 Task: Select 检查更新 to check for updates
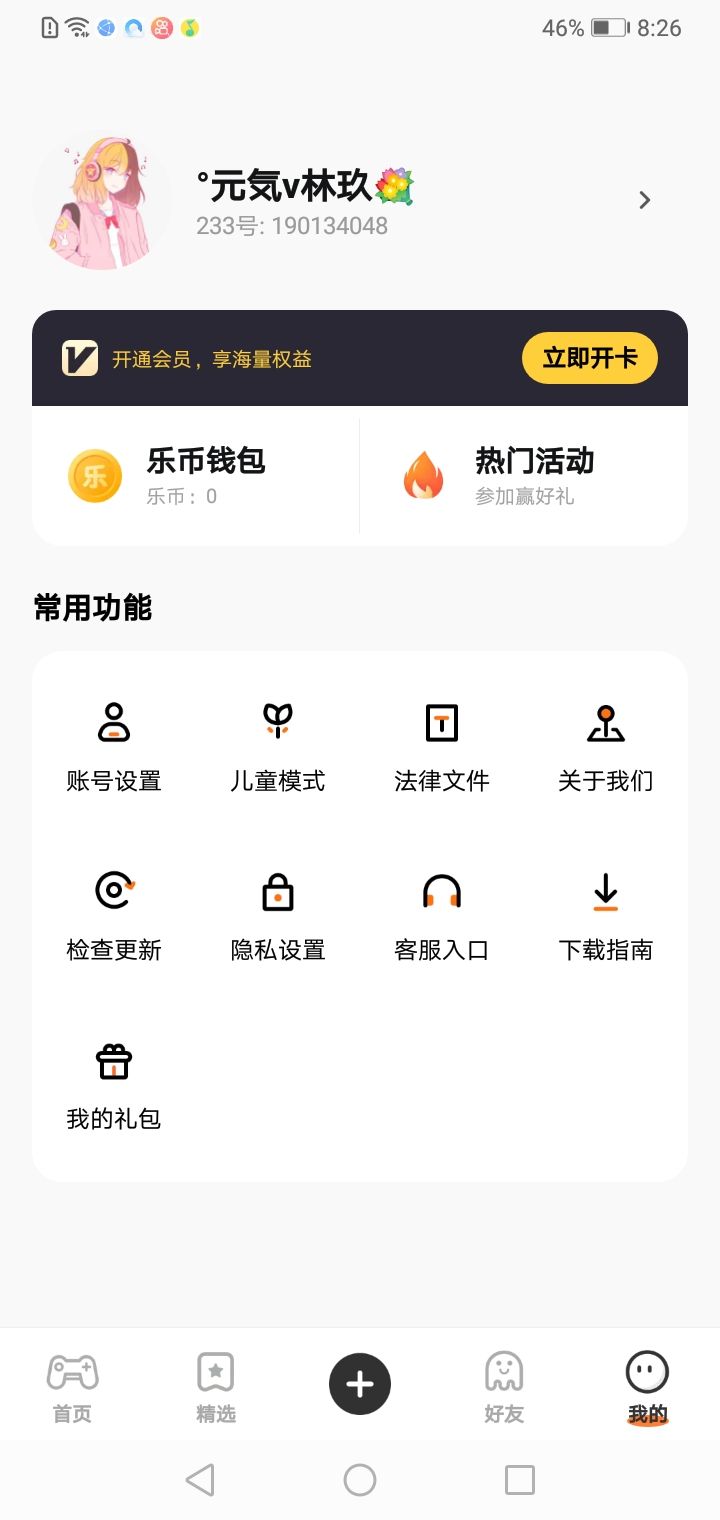coord(114,916)
